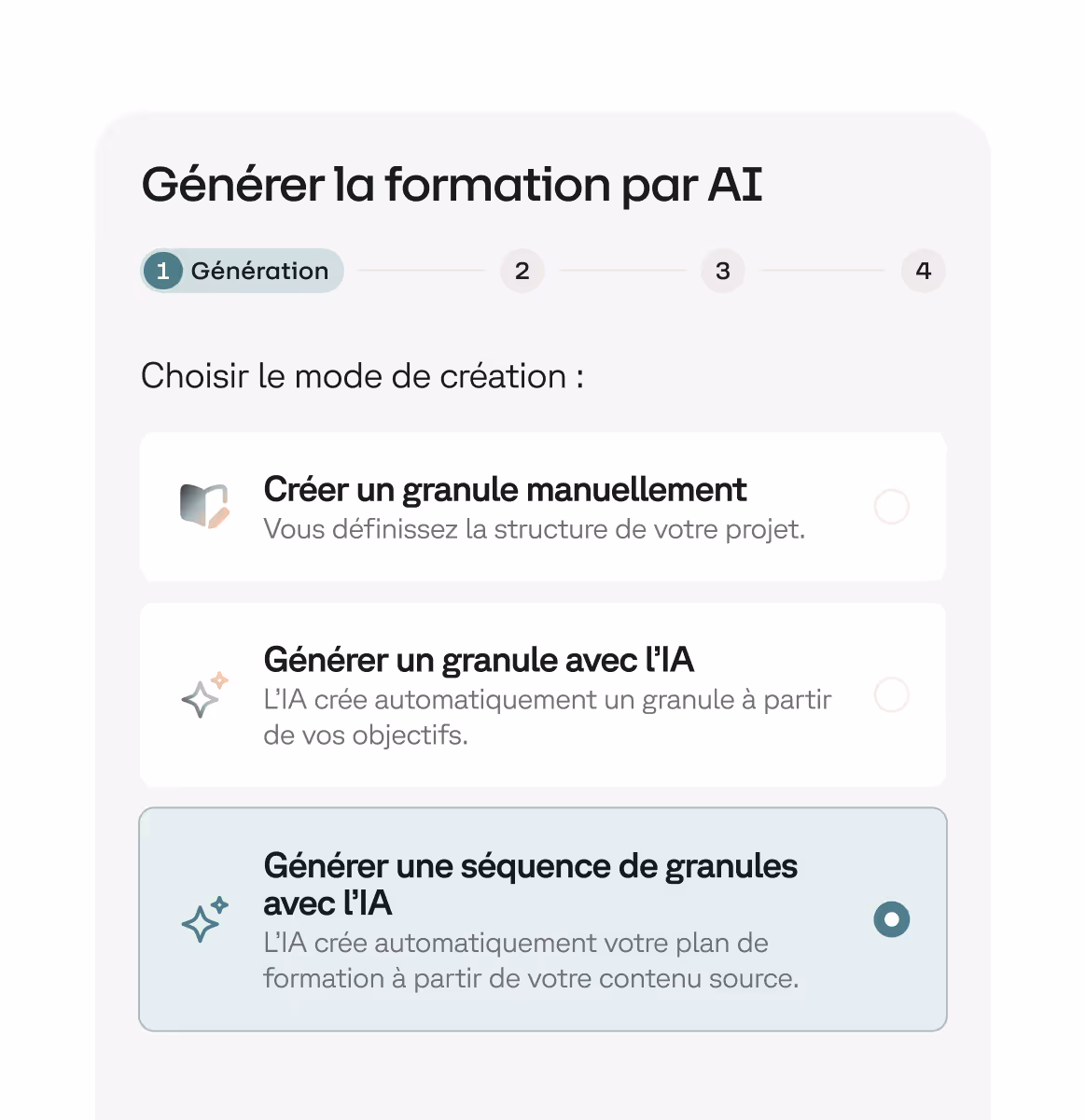
Task: Open the 'Créer un granule manuellement' option card
Action: tap(543, 506)
